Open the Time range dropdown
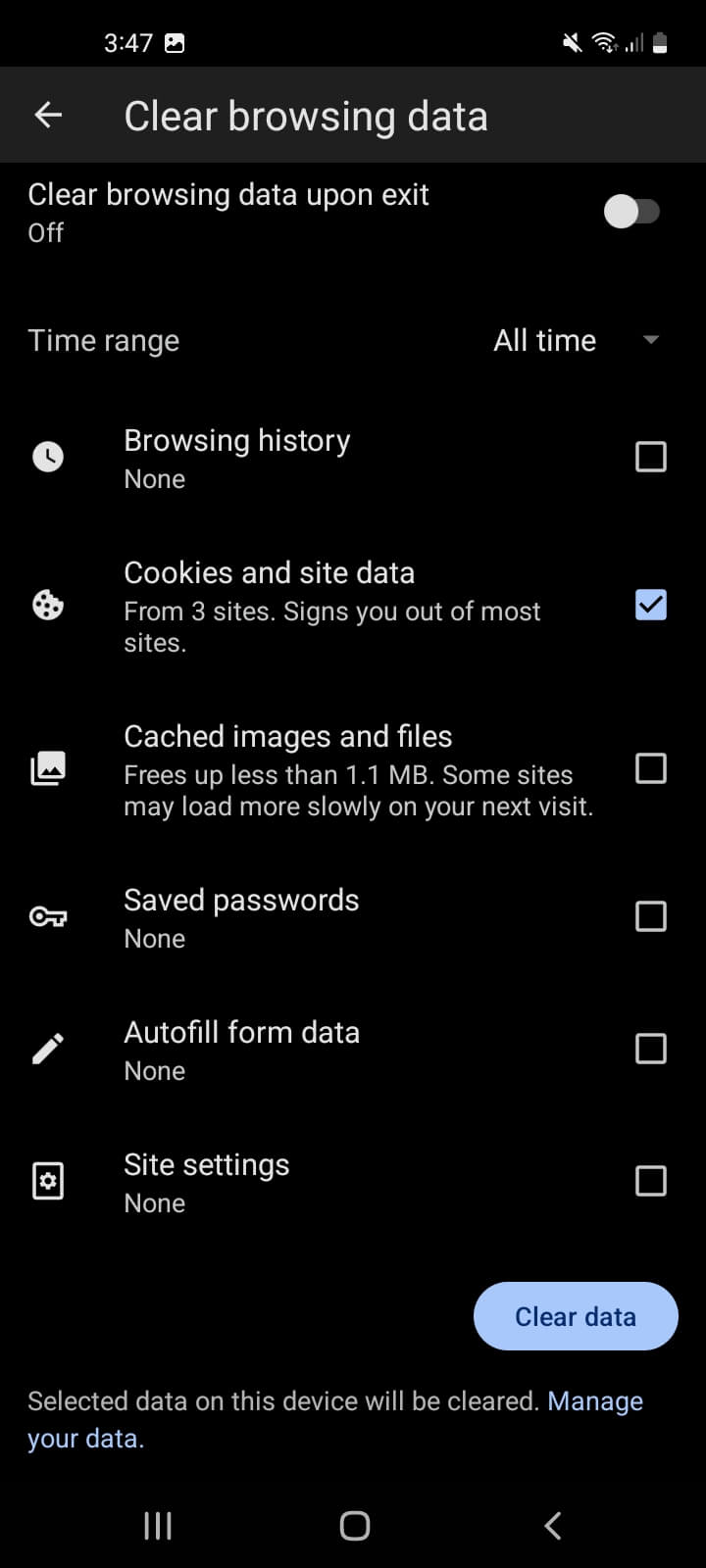The height and width of the screenshot is (1568, 706). pyautogui.click(x=575, y=340)
